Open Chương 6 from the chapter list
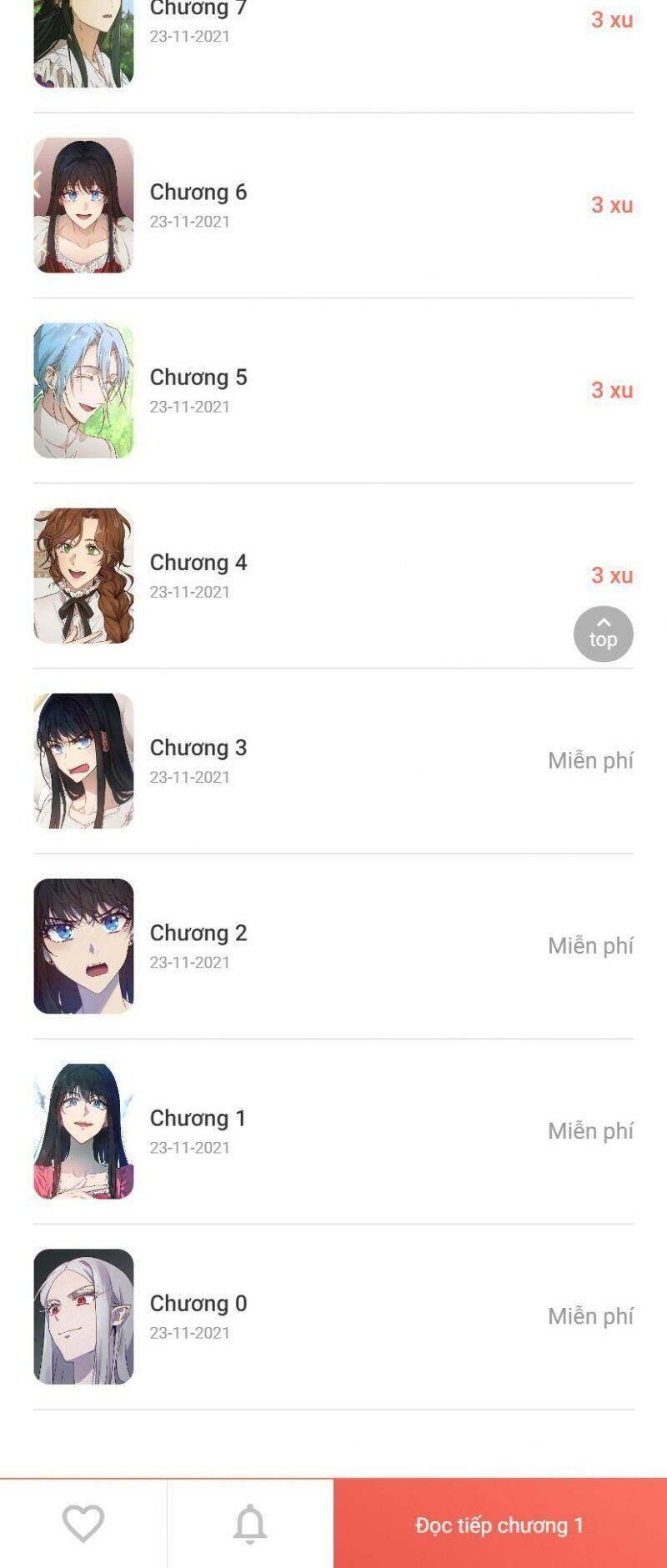 [x=198, y=192]
